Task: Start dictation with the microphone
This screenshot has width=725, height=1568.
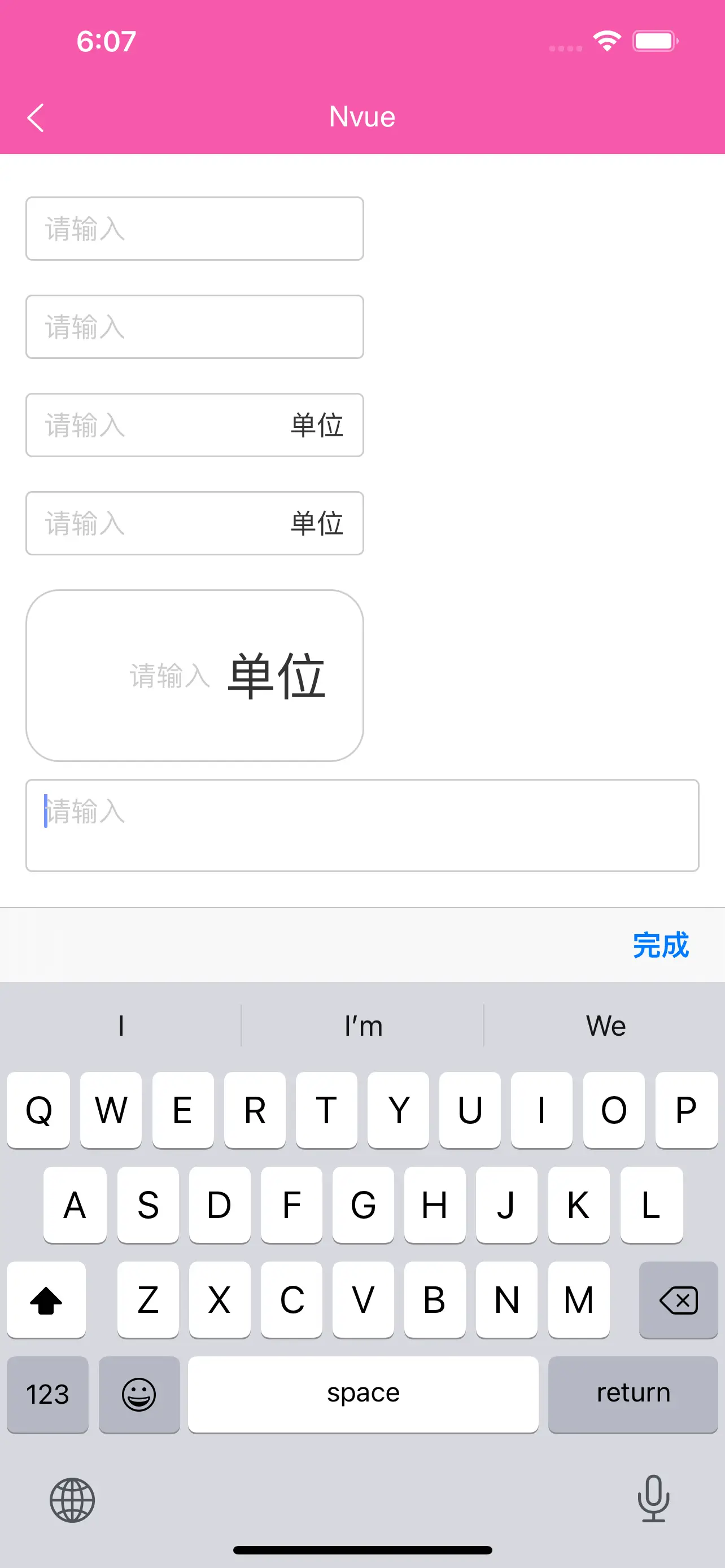Action: pos(653,1499)
